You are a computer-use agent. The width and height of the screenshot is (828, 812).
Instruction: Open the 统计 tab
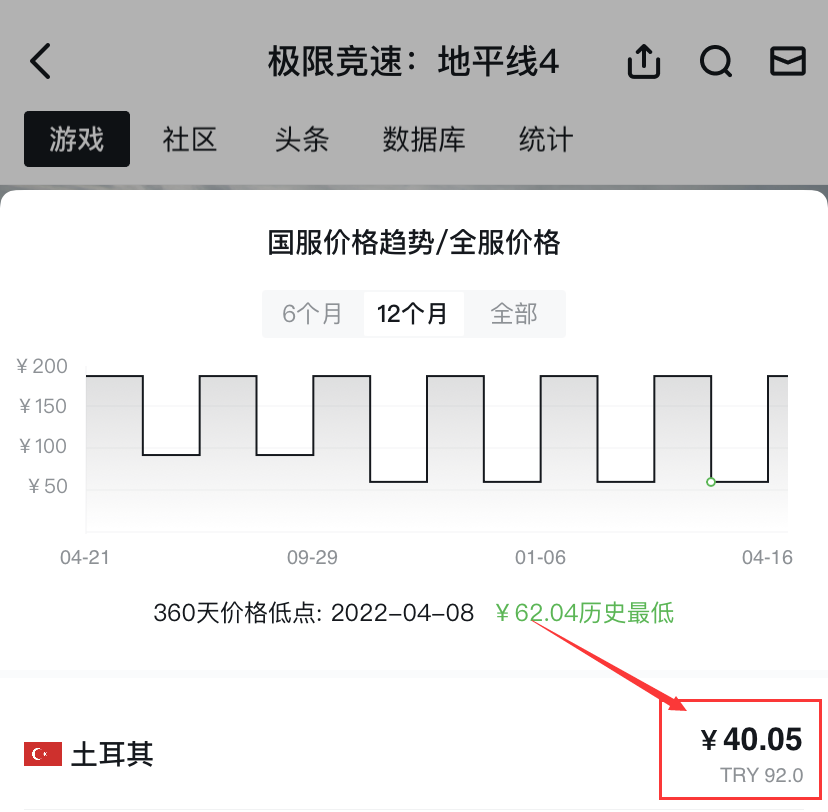coord(546,139)
